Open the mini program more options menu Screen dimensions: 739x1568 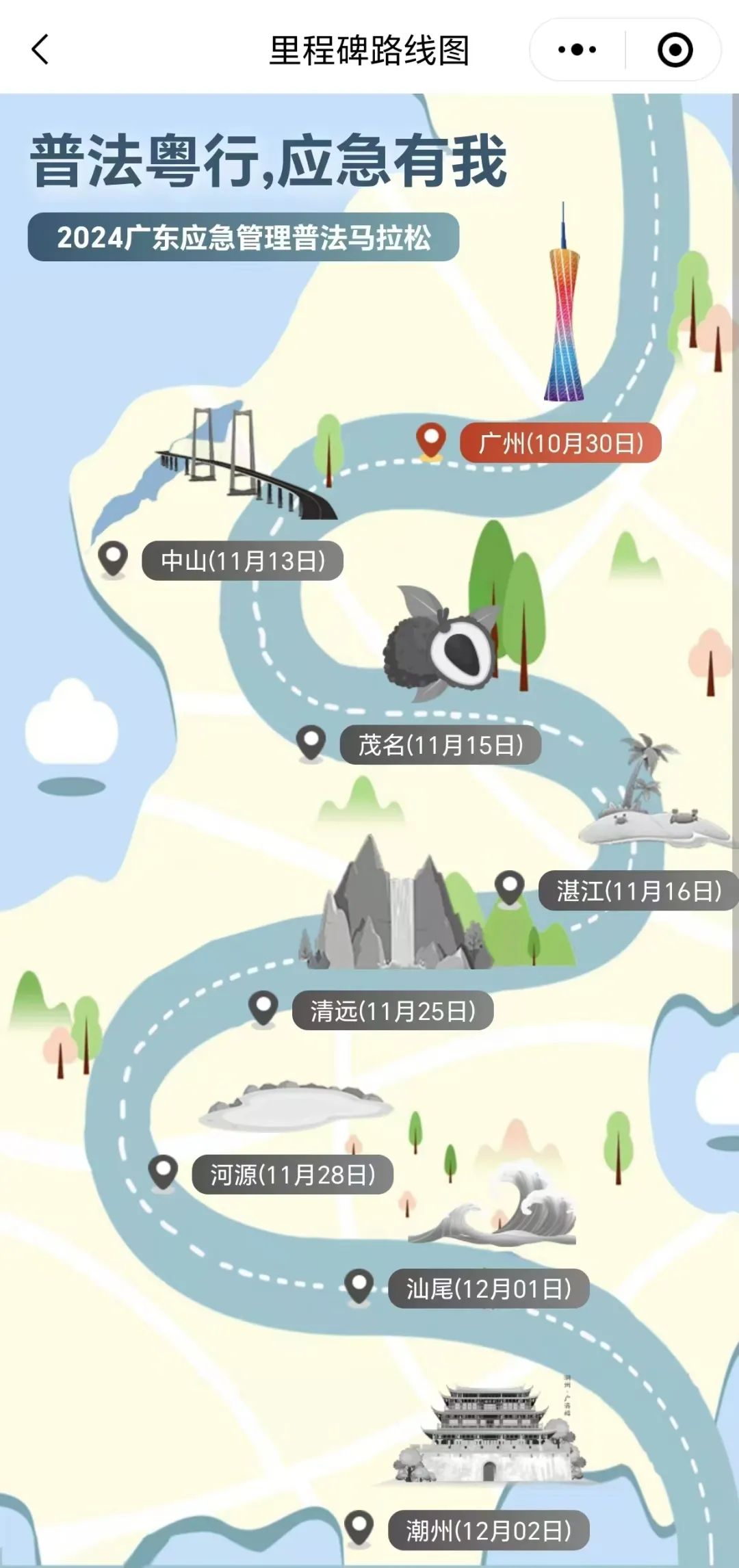pos(577,50)
